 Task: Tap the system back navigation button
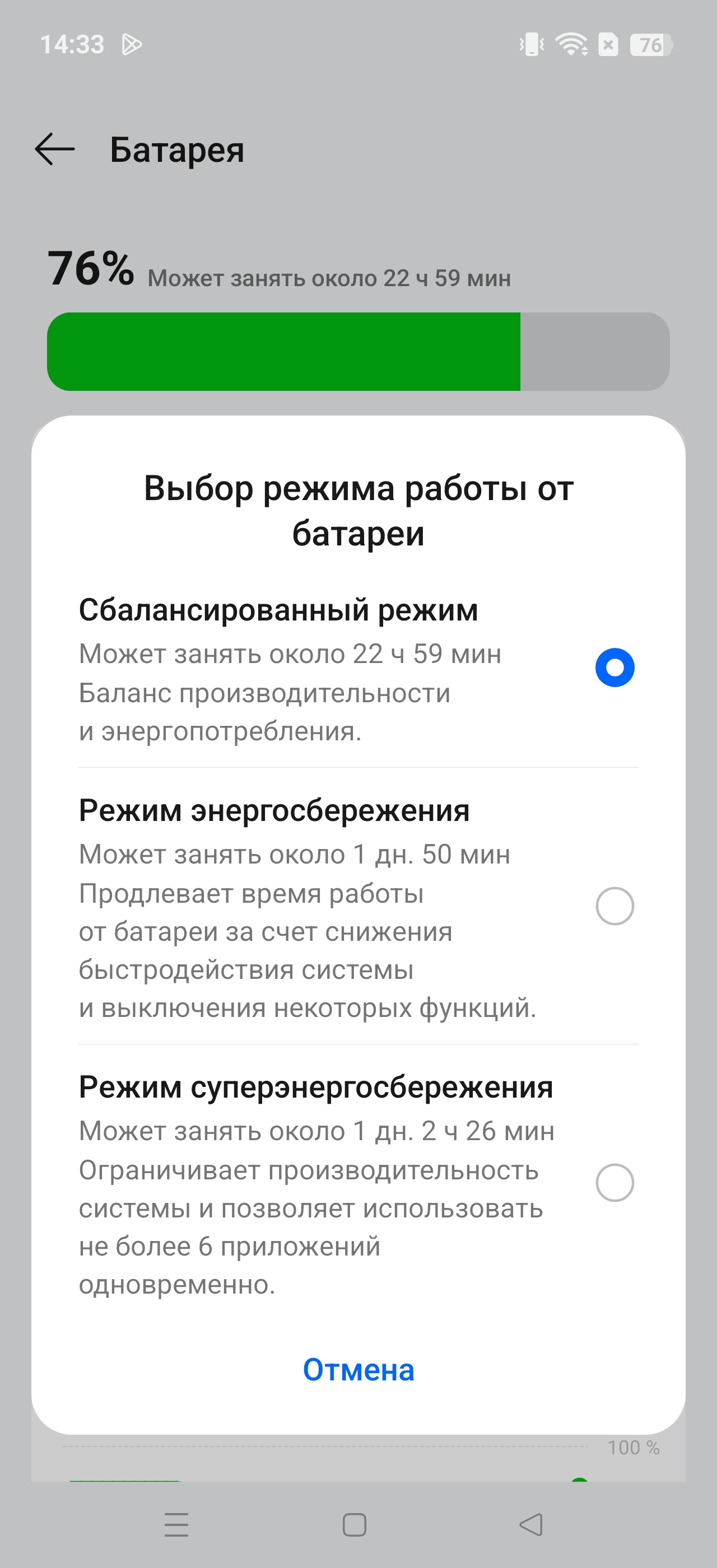(x=531, y=1524)
